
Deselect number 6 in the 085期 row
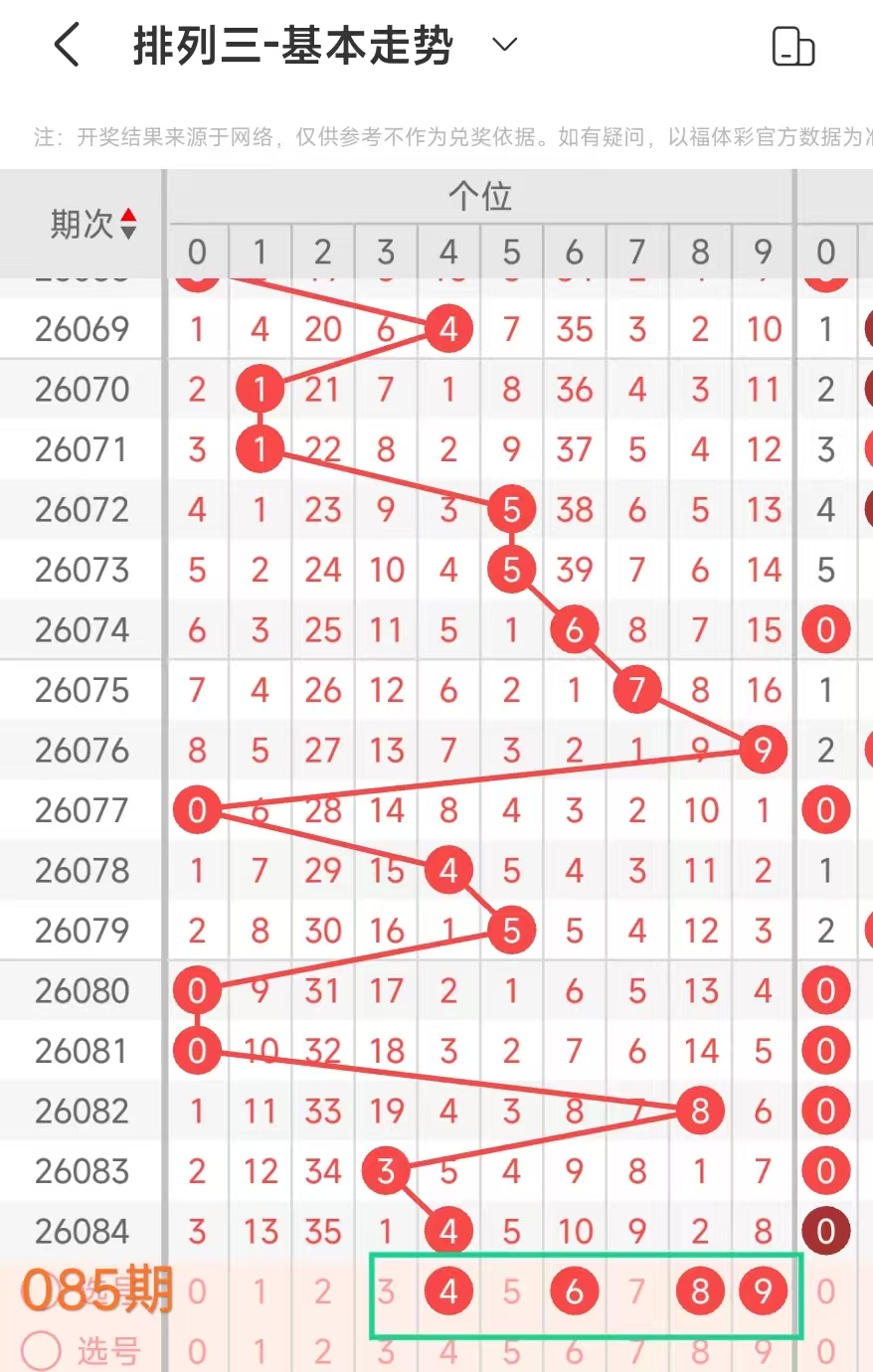click(574, 1291)
